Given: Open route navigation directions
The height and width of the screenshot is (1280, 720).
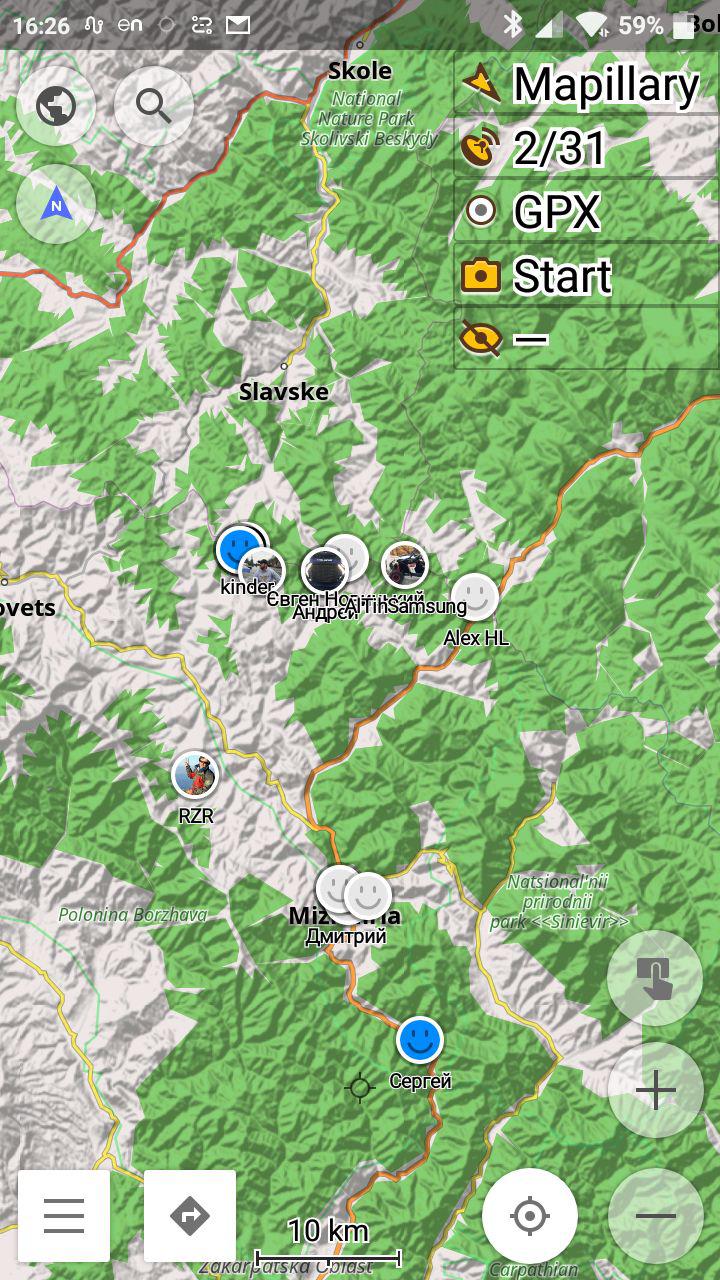Looking at the screenshot, I should click(x=190, y=1216).
